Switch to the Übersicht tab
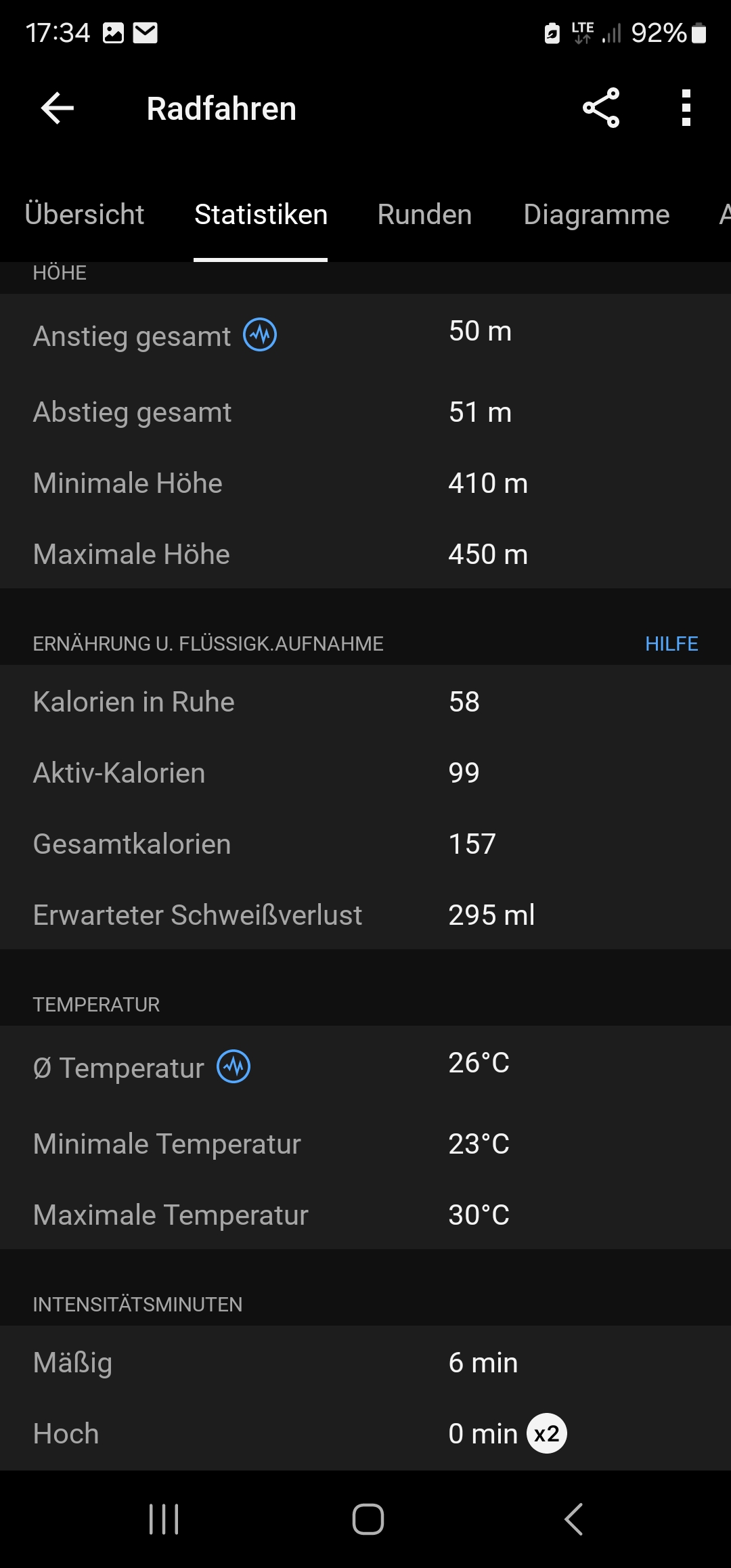 [85, 215]
